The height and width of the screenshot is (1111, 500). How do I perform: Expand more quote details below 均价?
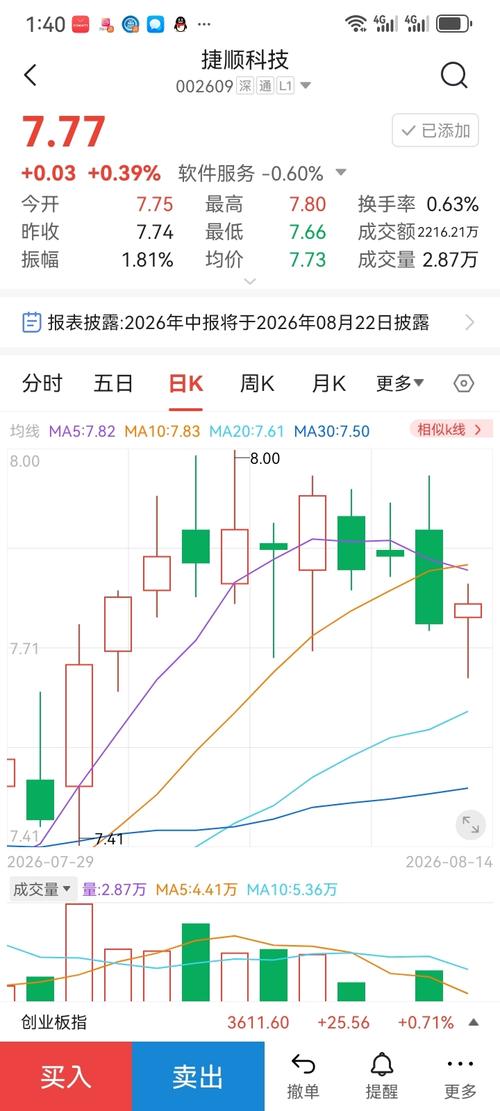[249, 281]
